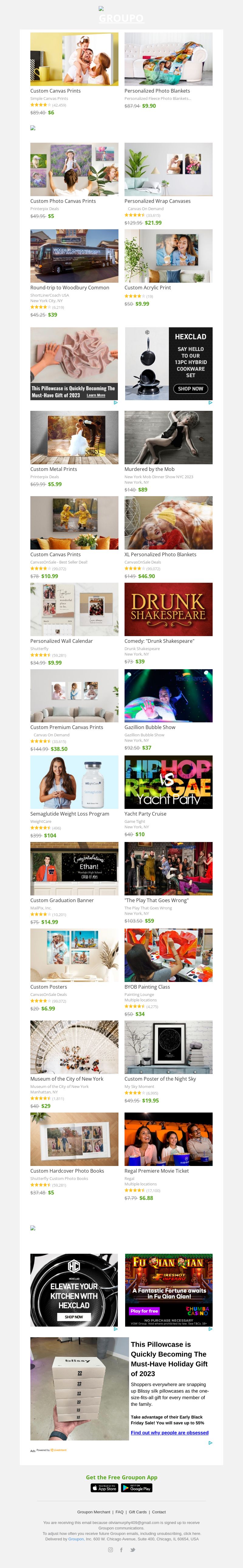View the Drunk Shakespeare comedy deal
243x1568 pixels.
pyautogui.click(x=168, y=609)
